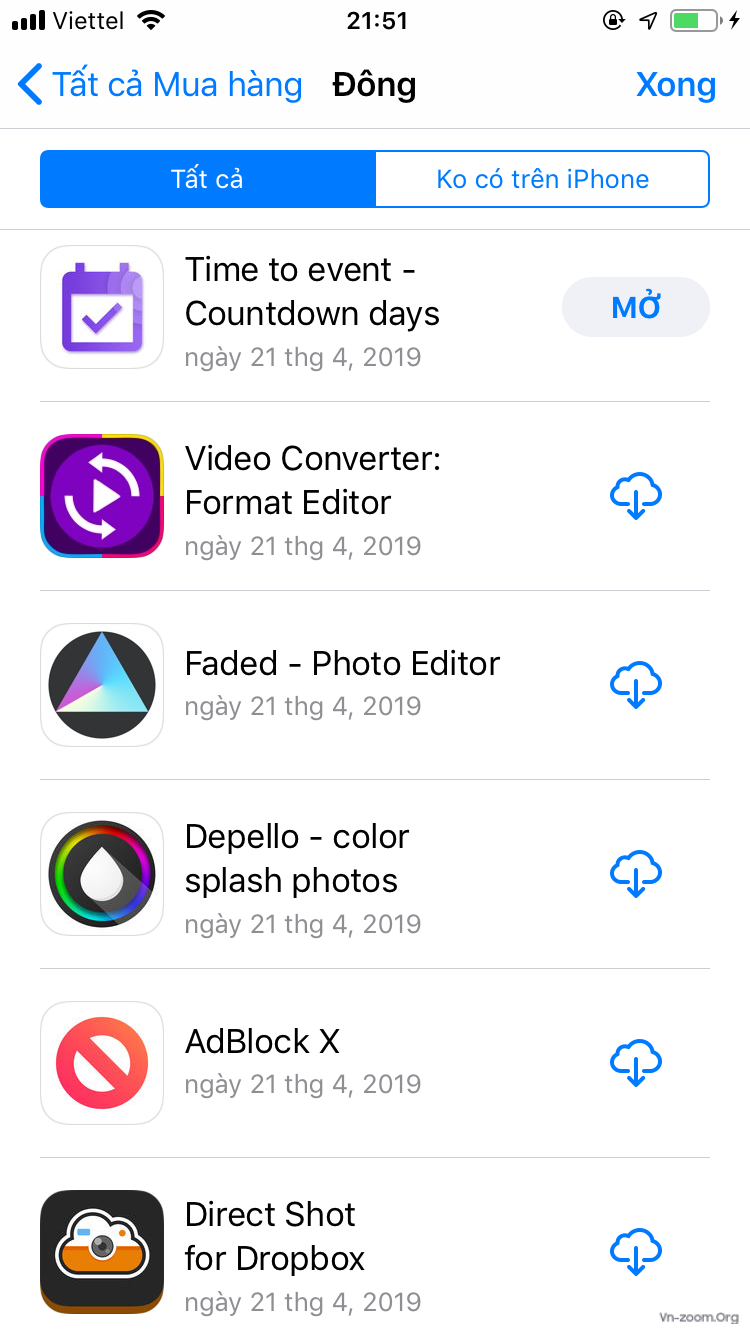Download Direct Shot for Dropbox
This screenshot has height=1334, width=750.
coord(636,1252)
